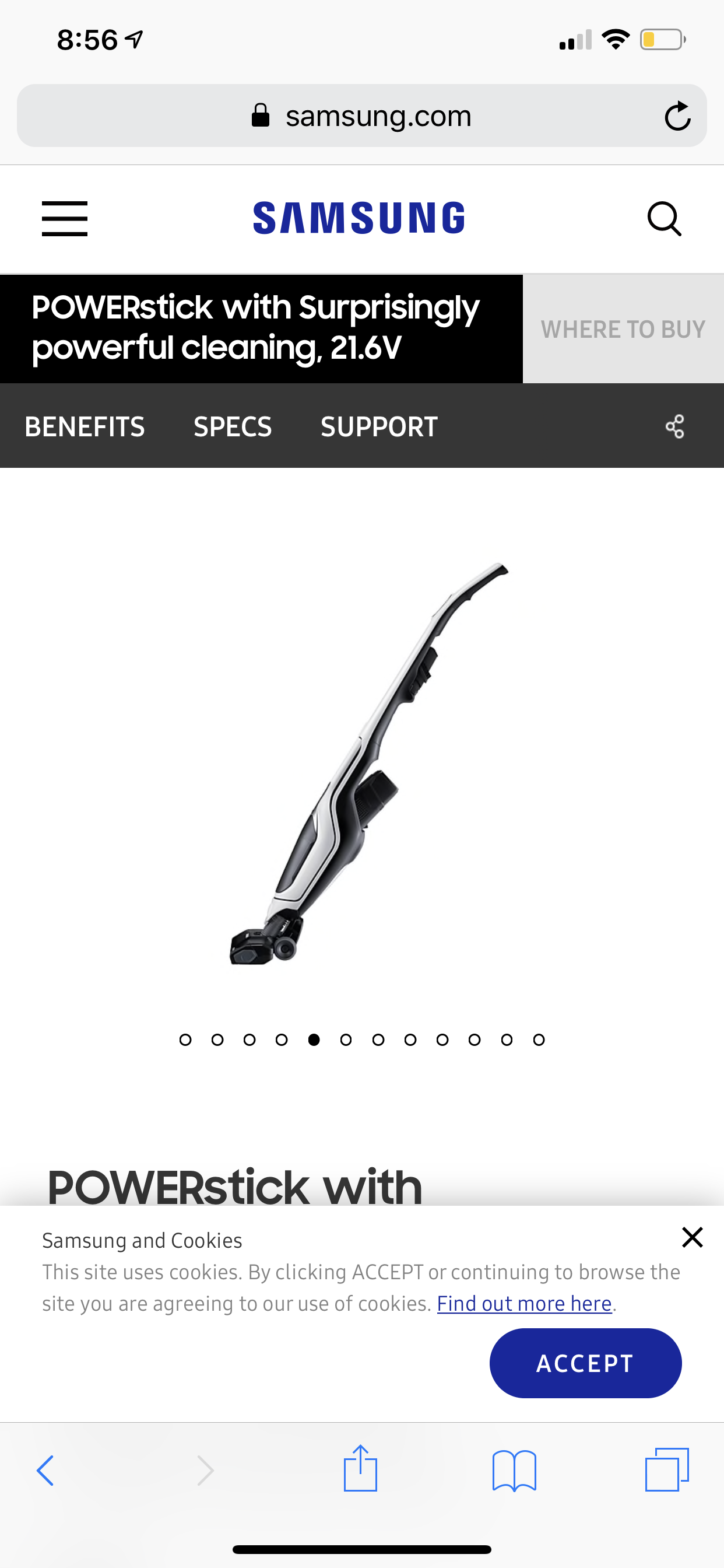Open the Find out more here link
724x1568 pixels.
[x=525, y=1303]
